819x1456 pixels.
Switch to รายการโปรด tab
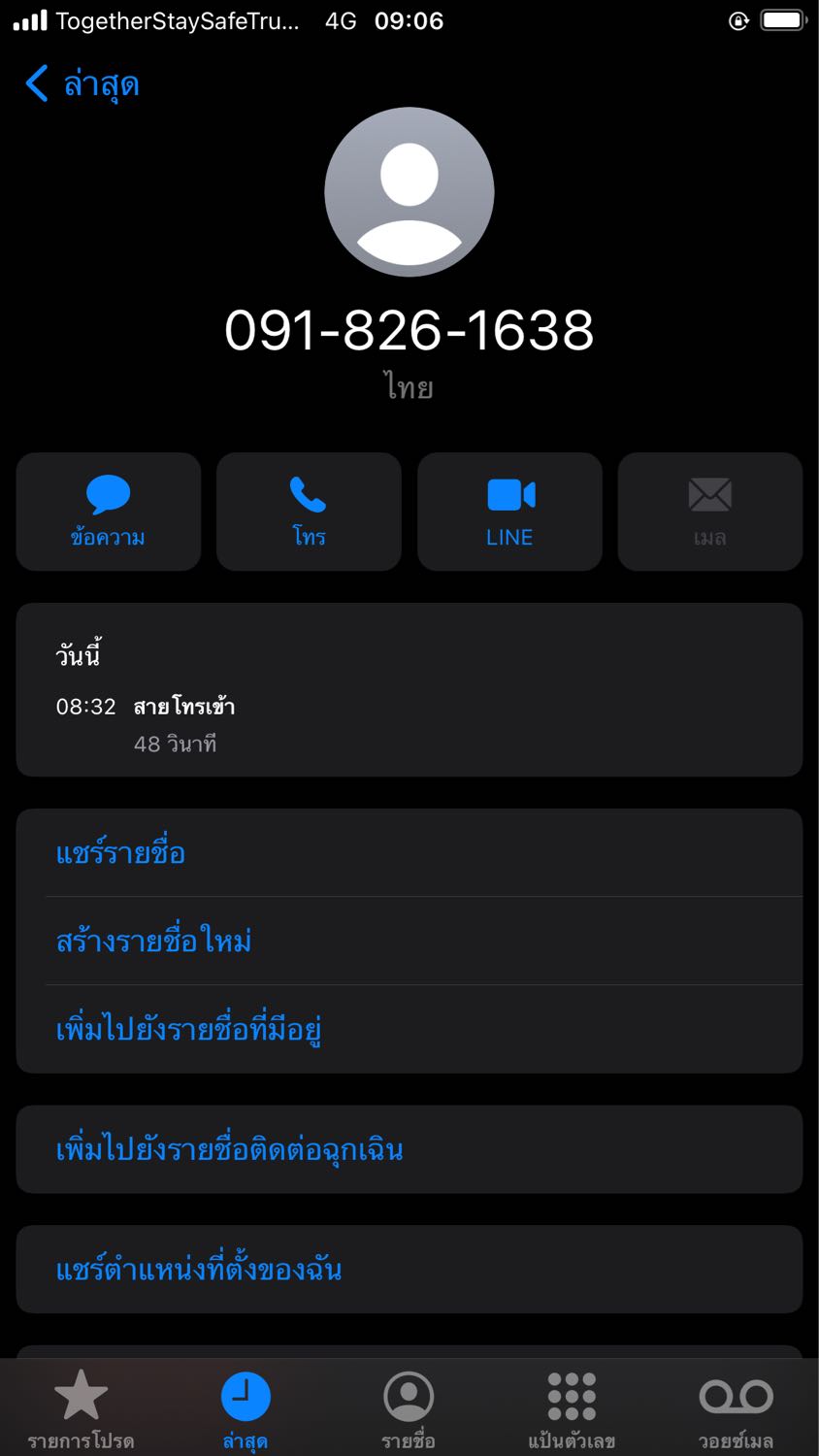click(x=81, y=1409)
